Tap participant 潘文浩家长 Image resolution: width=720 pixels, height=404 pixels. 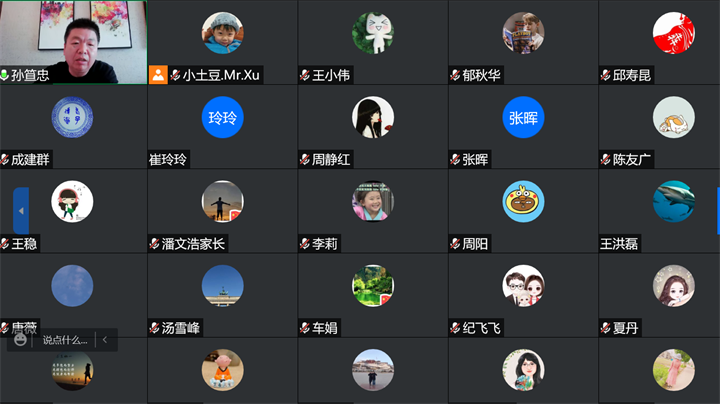coord(222,210)
